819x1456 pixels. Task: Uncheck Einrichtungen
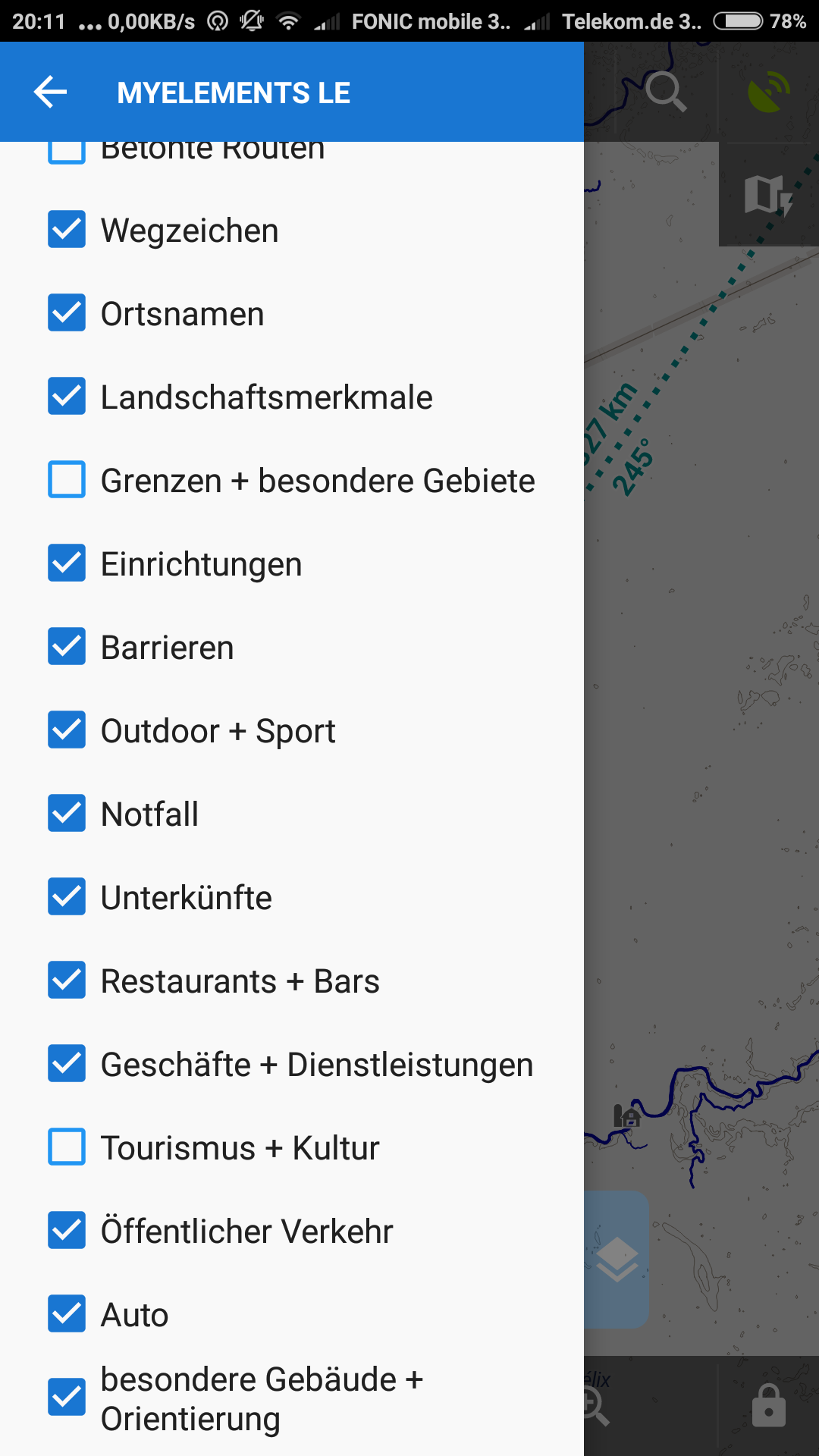[x=67, y=563]
